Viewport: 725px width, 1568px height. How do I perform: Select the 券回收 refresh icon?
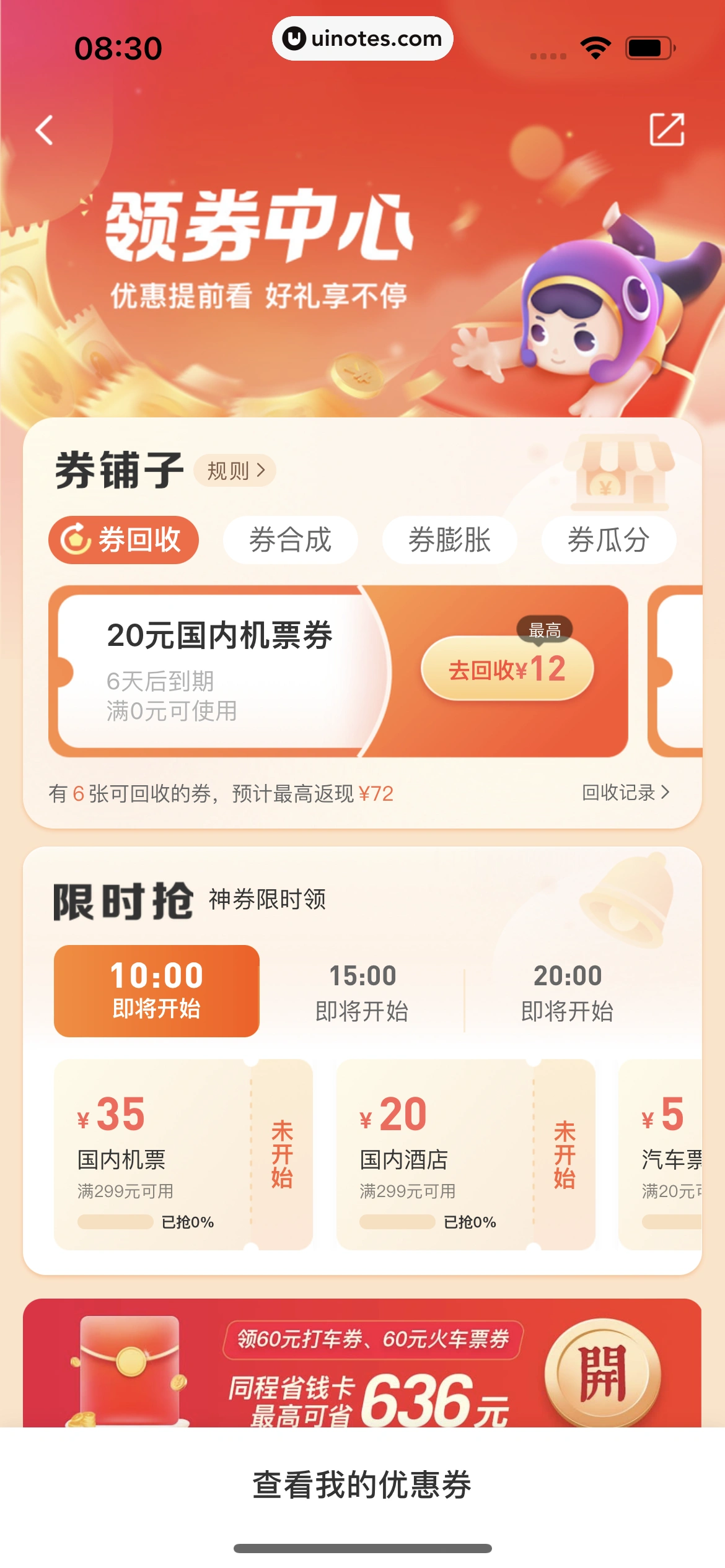coord(76,539)
